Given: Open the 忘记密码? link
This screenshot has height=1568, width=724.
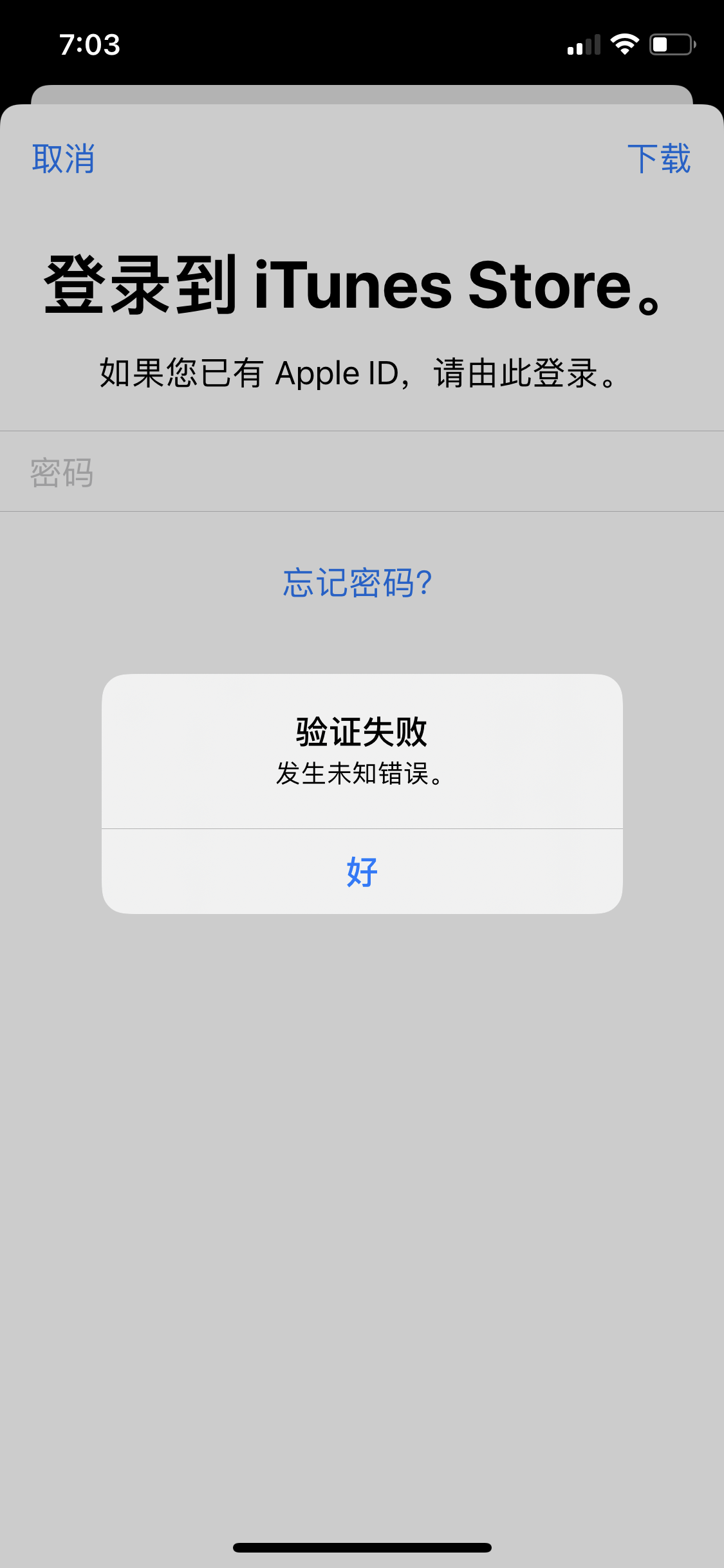Looking at the screenshot, I should [x=358, y=583].
